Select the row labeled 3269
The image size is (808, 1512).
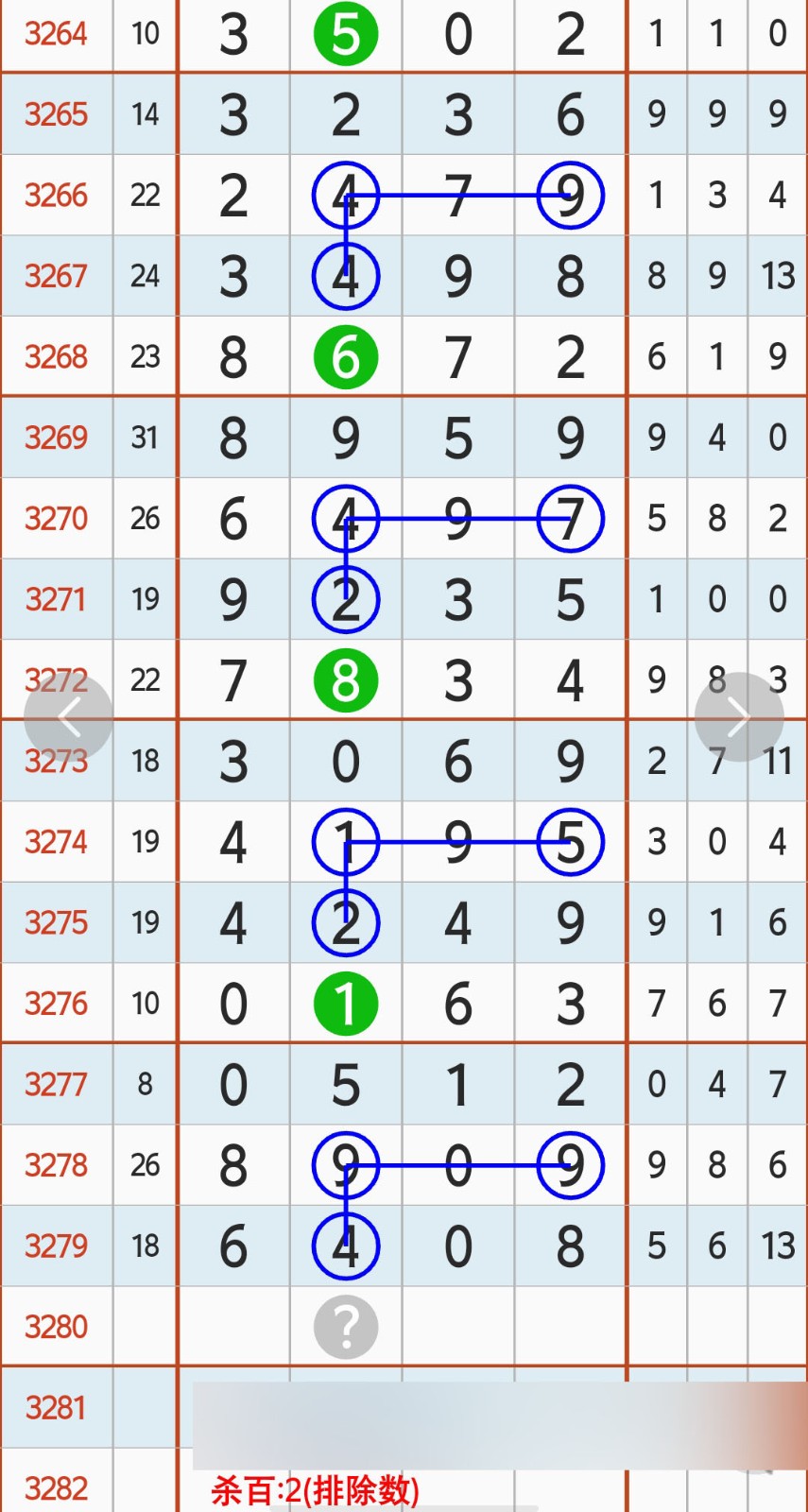tap(56, 437)
